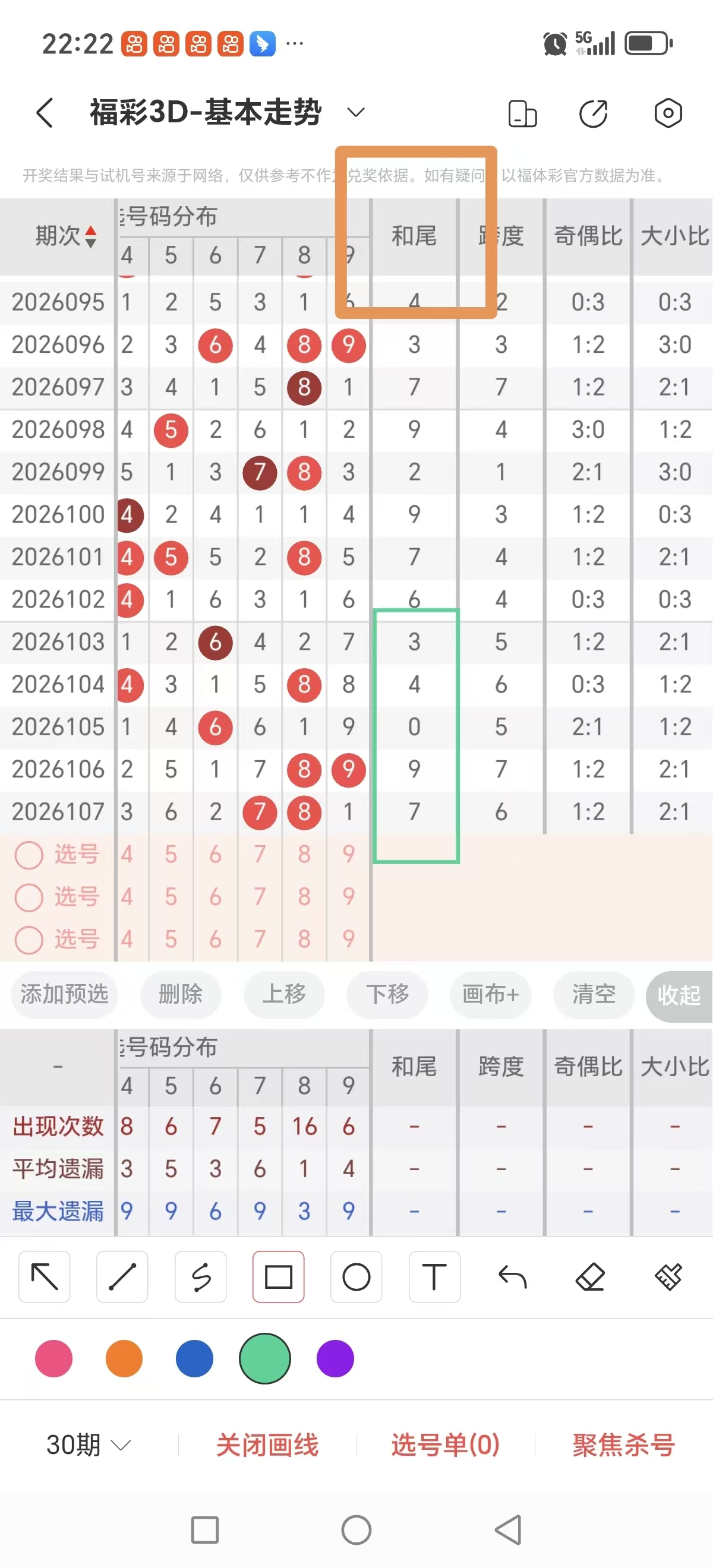Select the third 选号 row circle
Image resolution: width=713 pixels, height=1568 pixels.
click(29, 940)
